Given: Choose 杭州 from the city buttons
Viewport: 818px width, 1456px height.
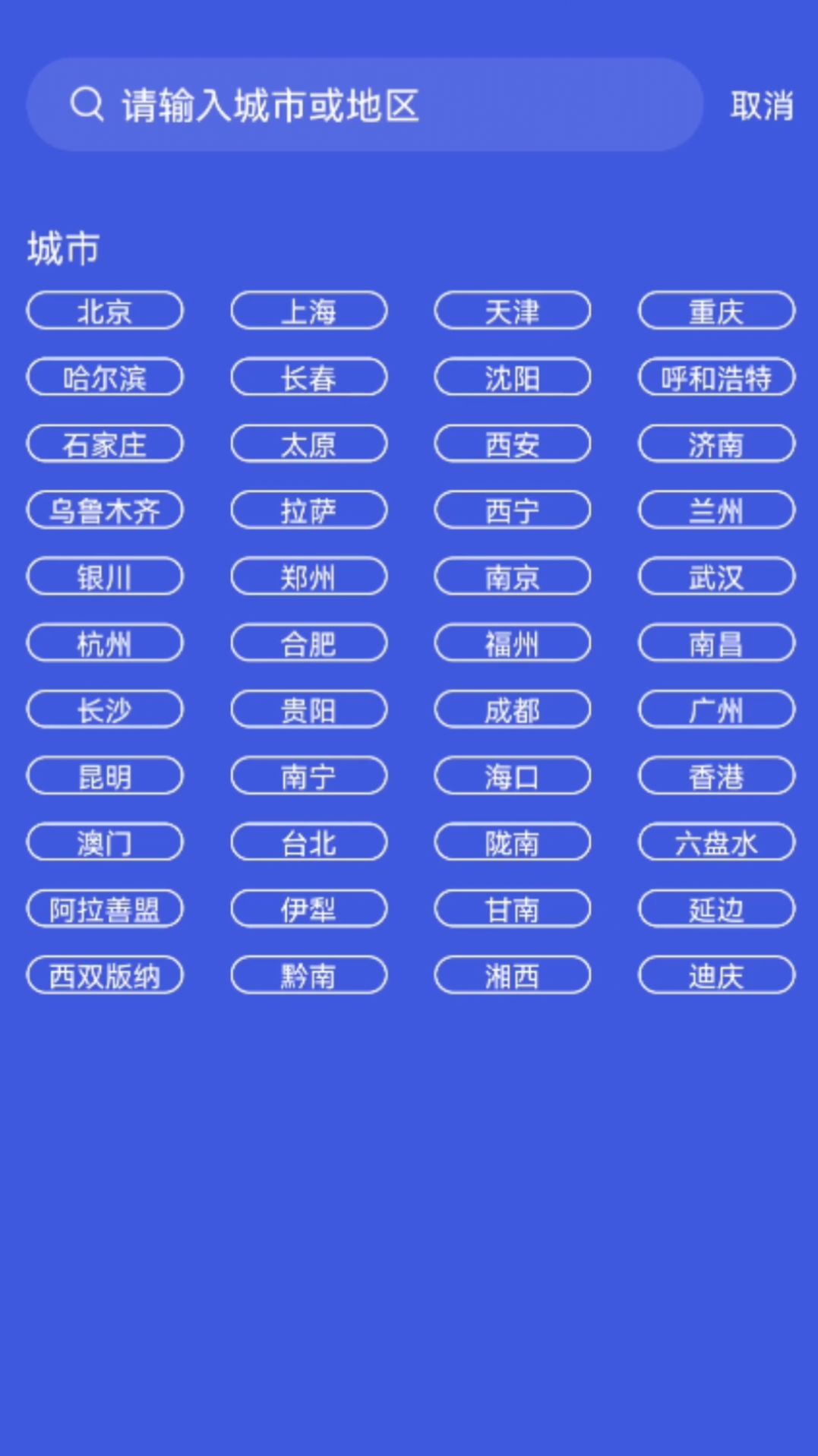Looking at the screenshot, I should pyautogui.click(x=104, y=643).
